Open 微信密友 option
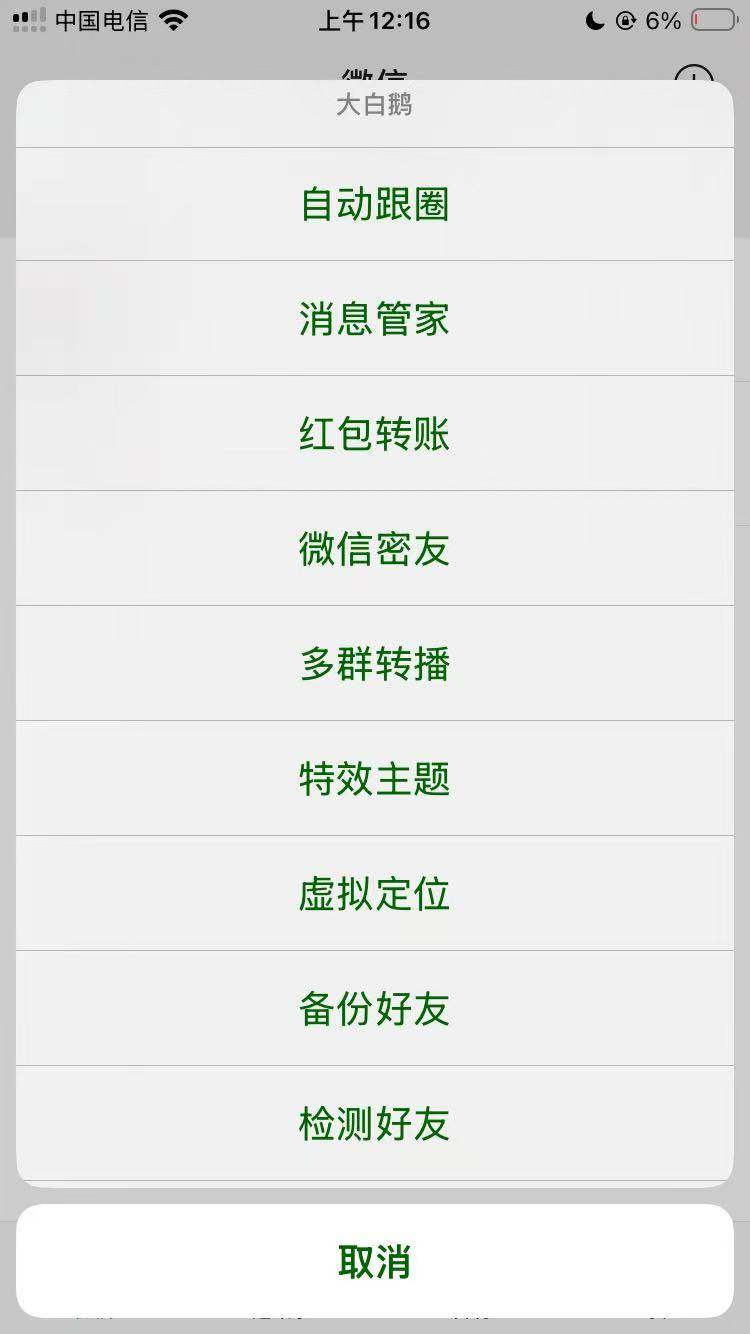Image resolution: width=750 pixels, height=1334 pixels. 375,549
